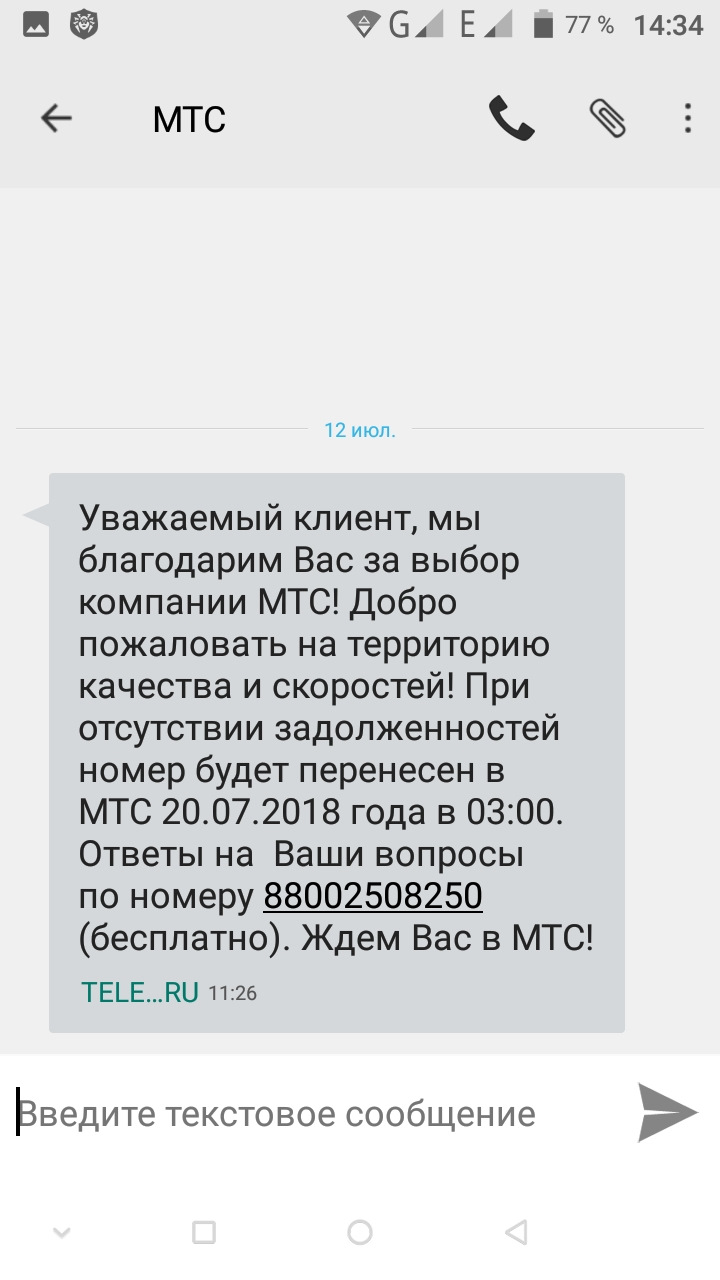Tap the system back triangle
The width and height of the screenshot is (720, 1280).
(516, 1232)
